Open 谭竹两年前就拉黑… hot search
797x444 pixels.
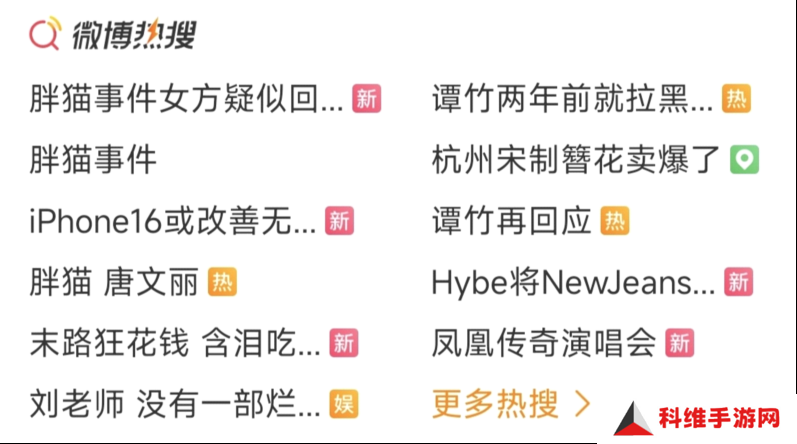(x=572, y=99)
